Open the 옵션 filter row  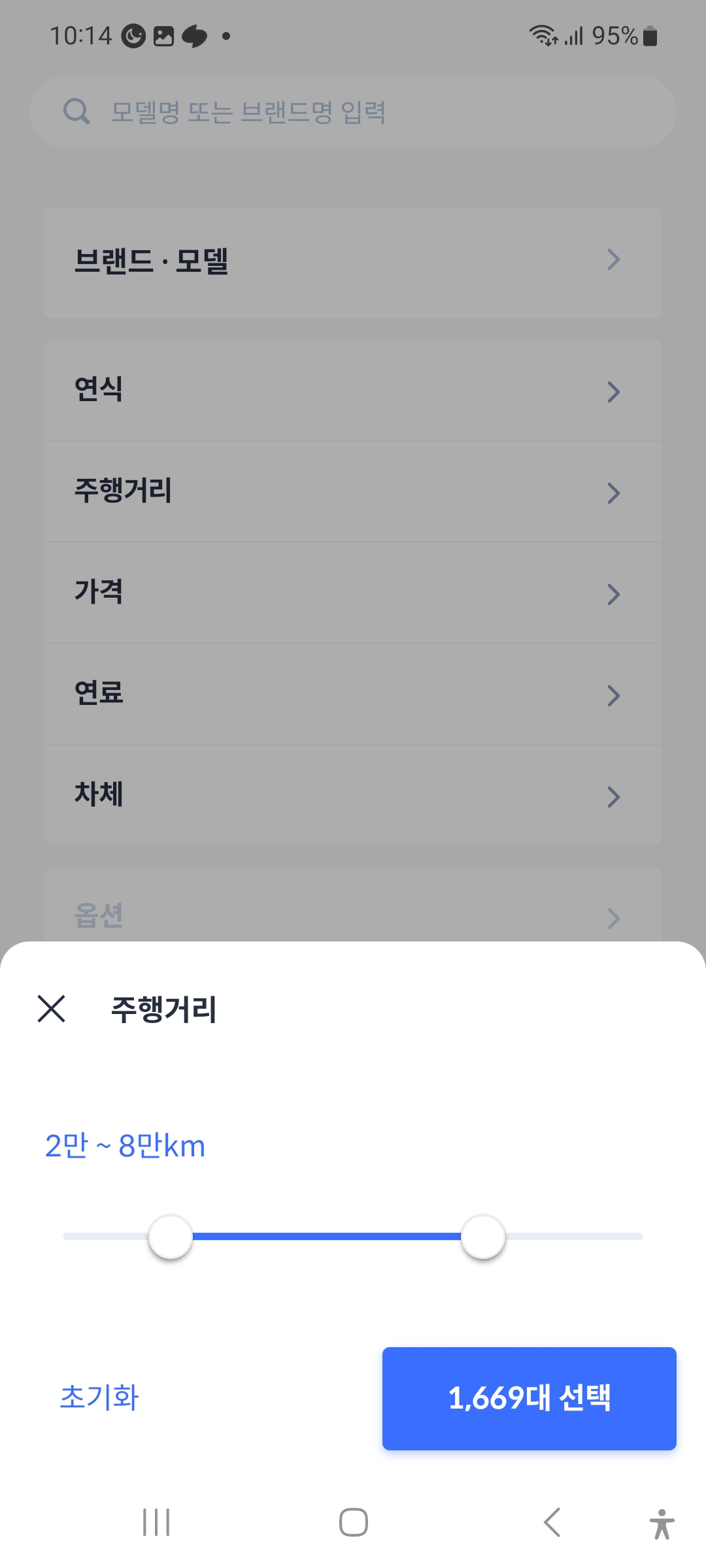point(353,915)
